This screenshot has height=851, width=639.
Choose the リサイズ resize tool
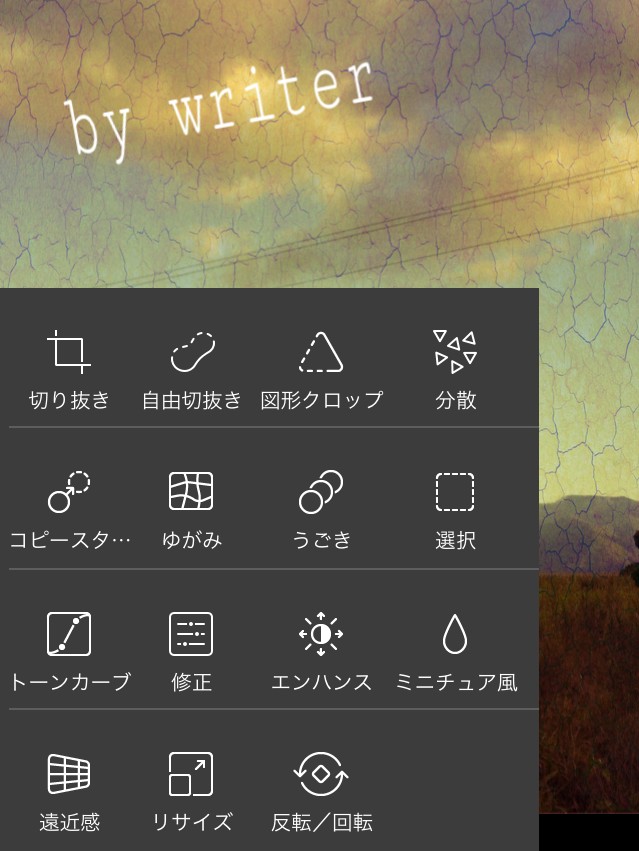click(191, 790)
